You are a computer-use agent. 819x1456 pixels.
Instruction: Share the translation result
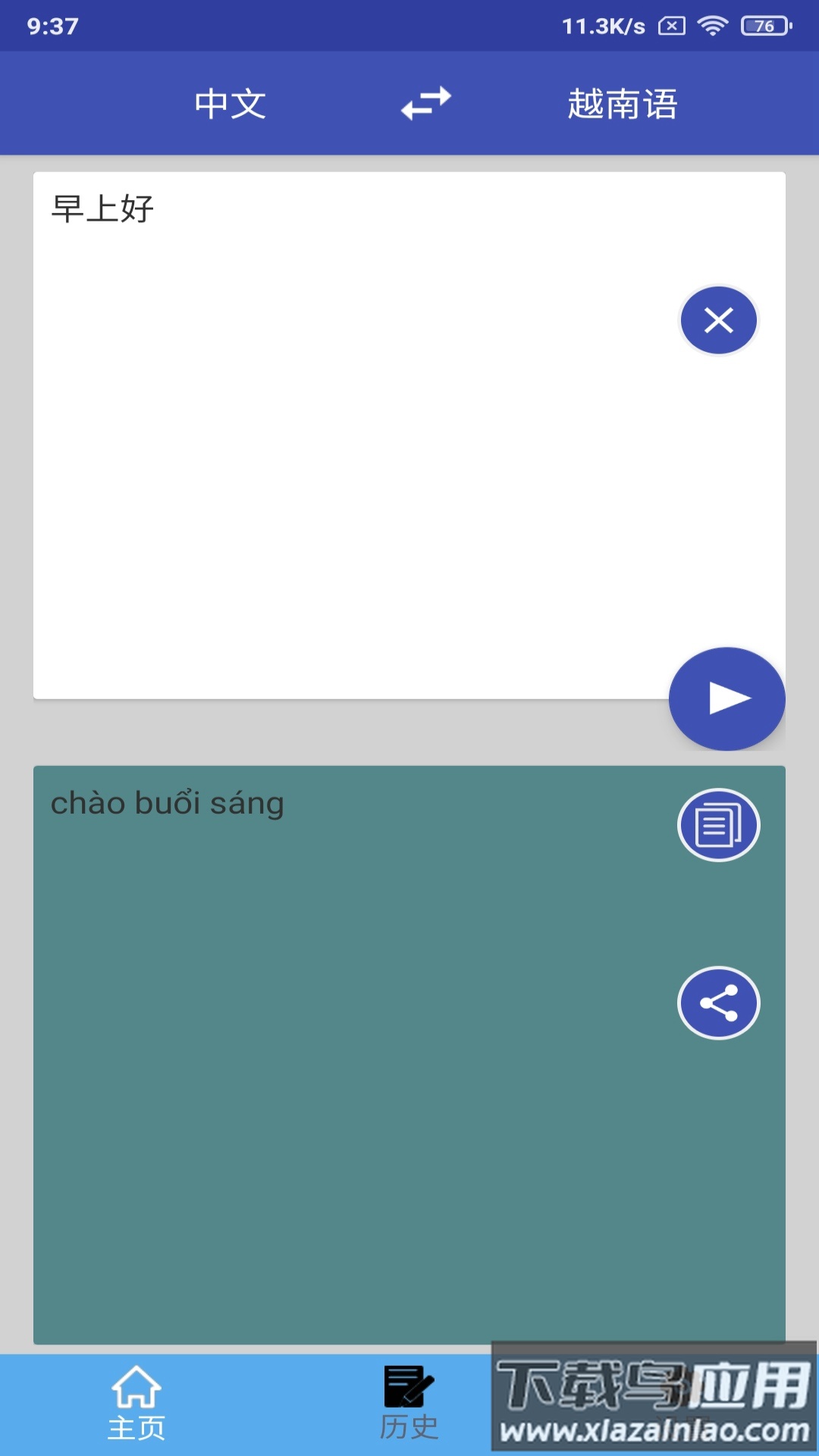click(x=718, y=1003)
